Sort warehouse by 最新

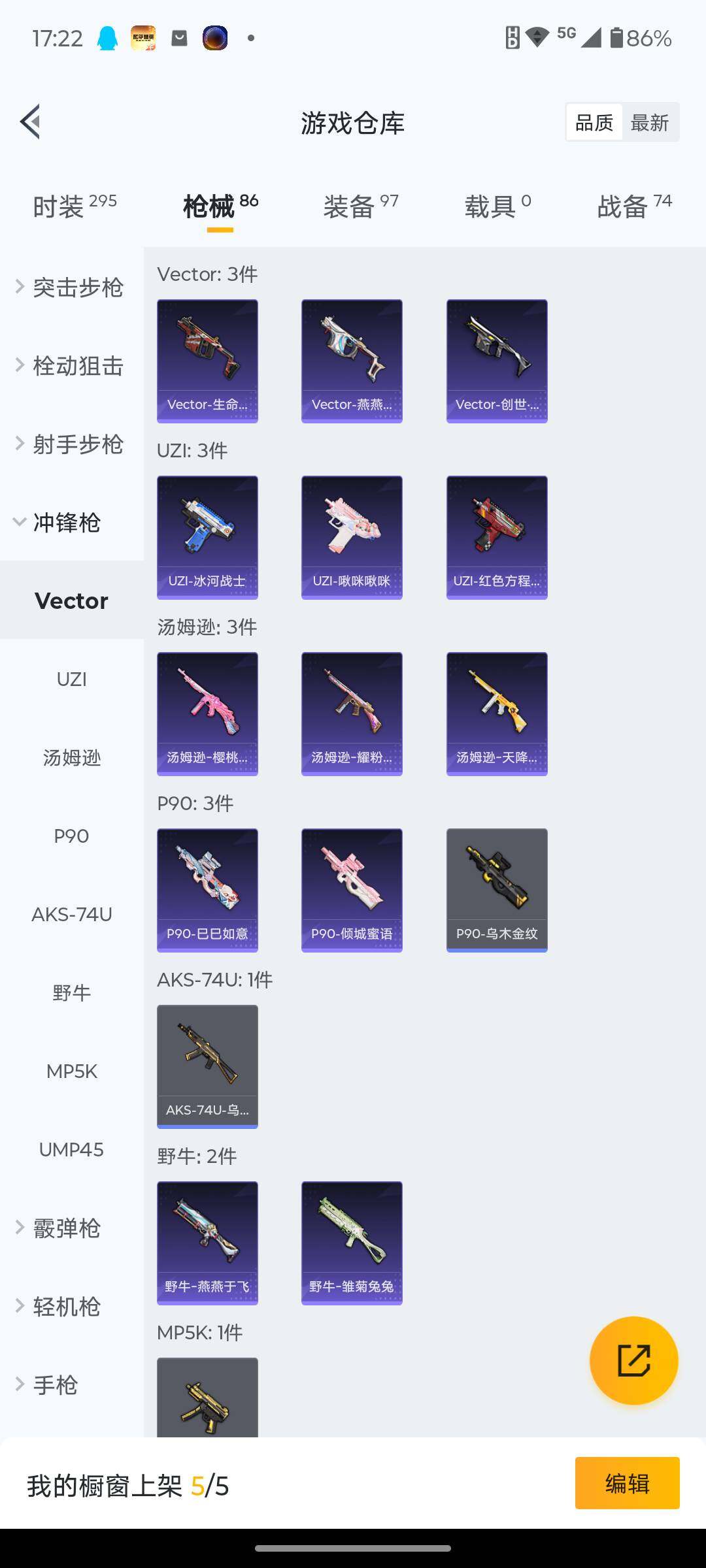(x=649, y=123)
